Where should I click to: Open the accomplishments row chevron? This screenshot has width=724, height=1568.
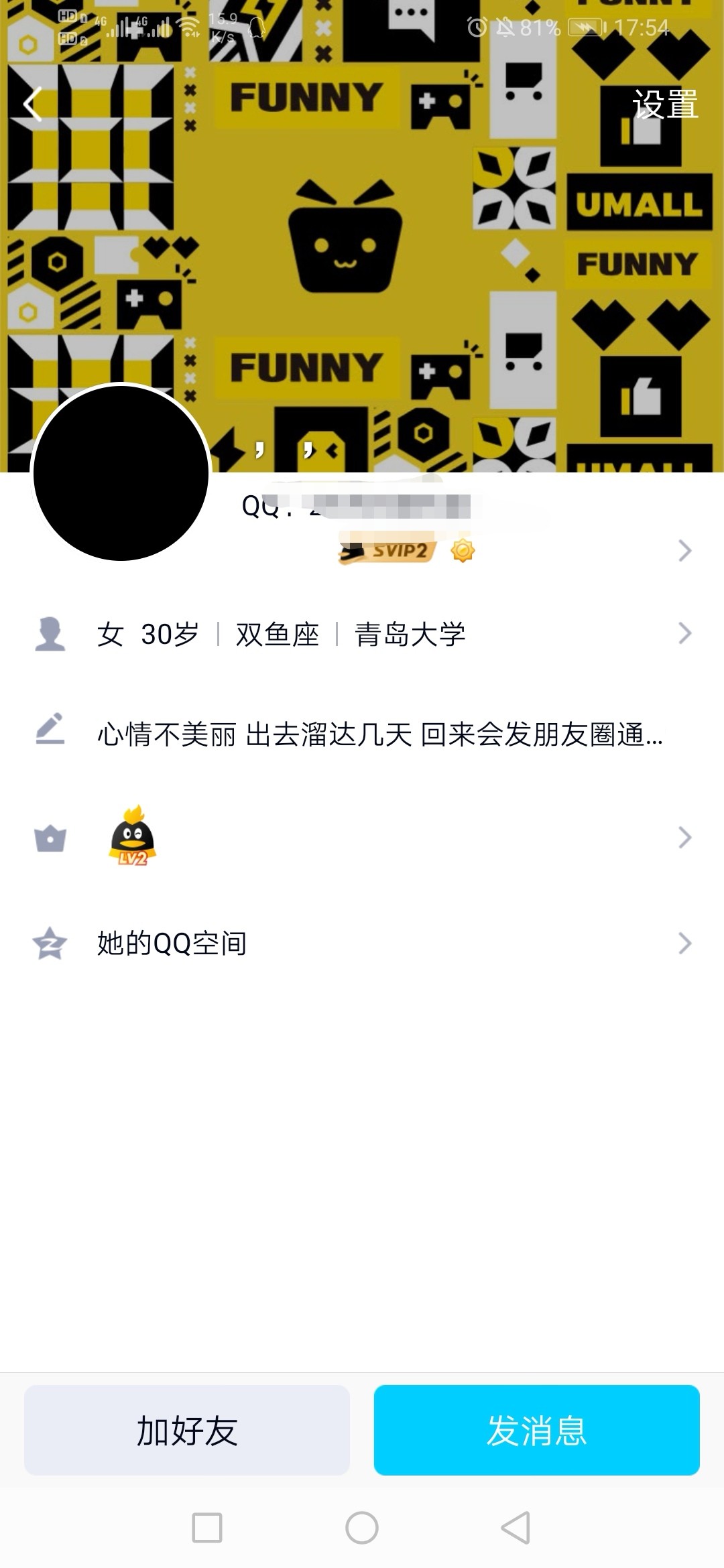683,836
